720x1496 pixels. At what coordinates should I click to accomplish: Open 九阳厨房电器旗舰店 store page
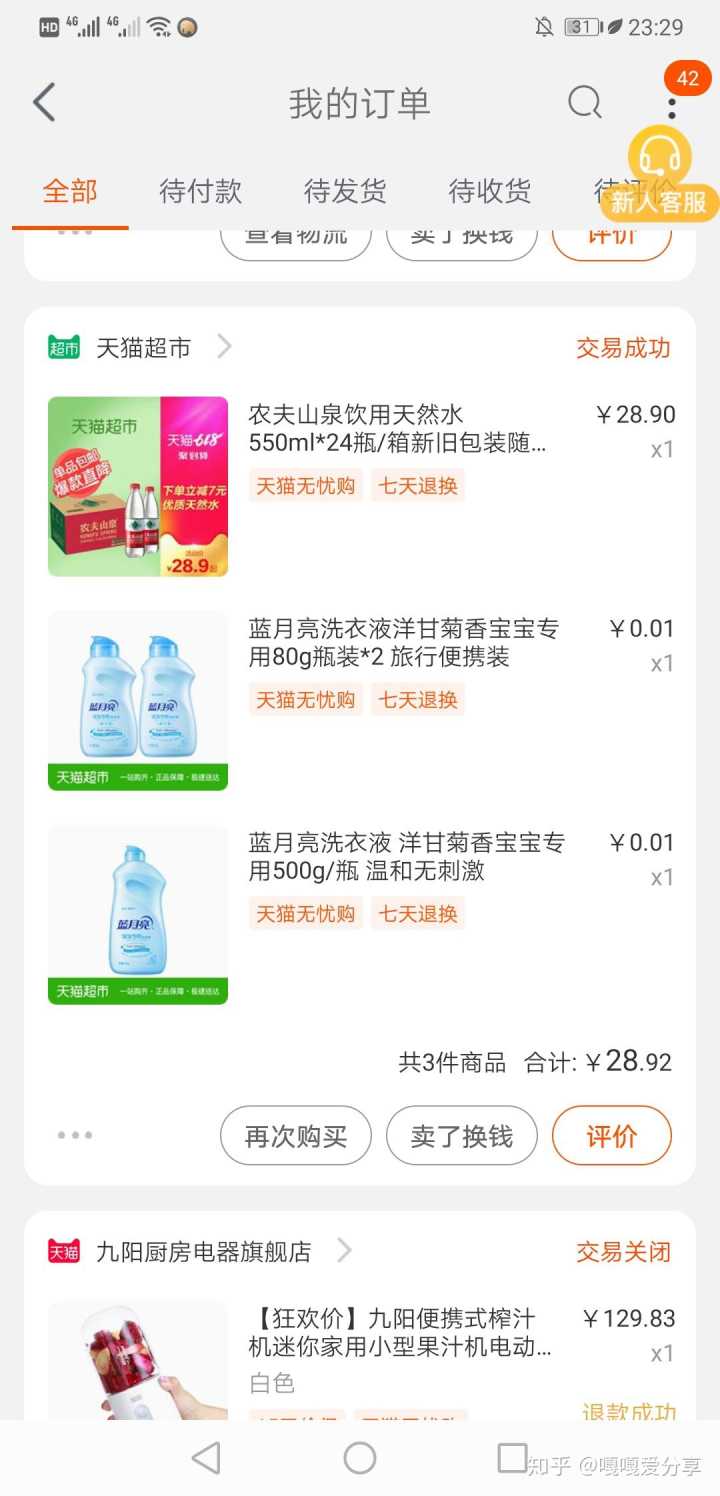[203, 1251]
